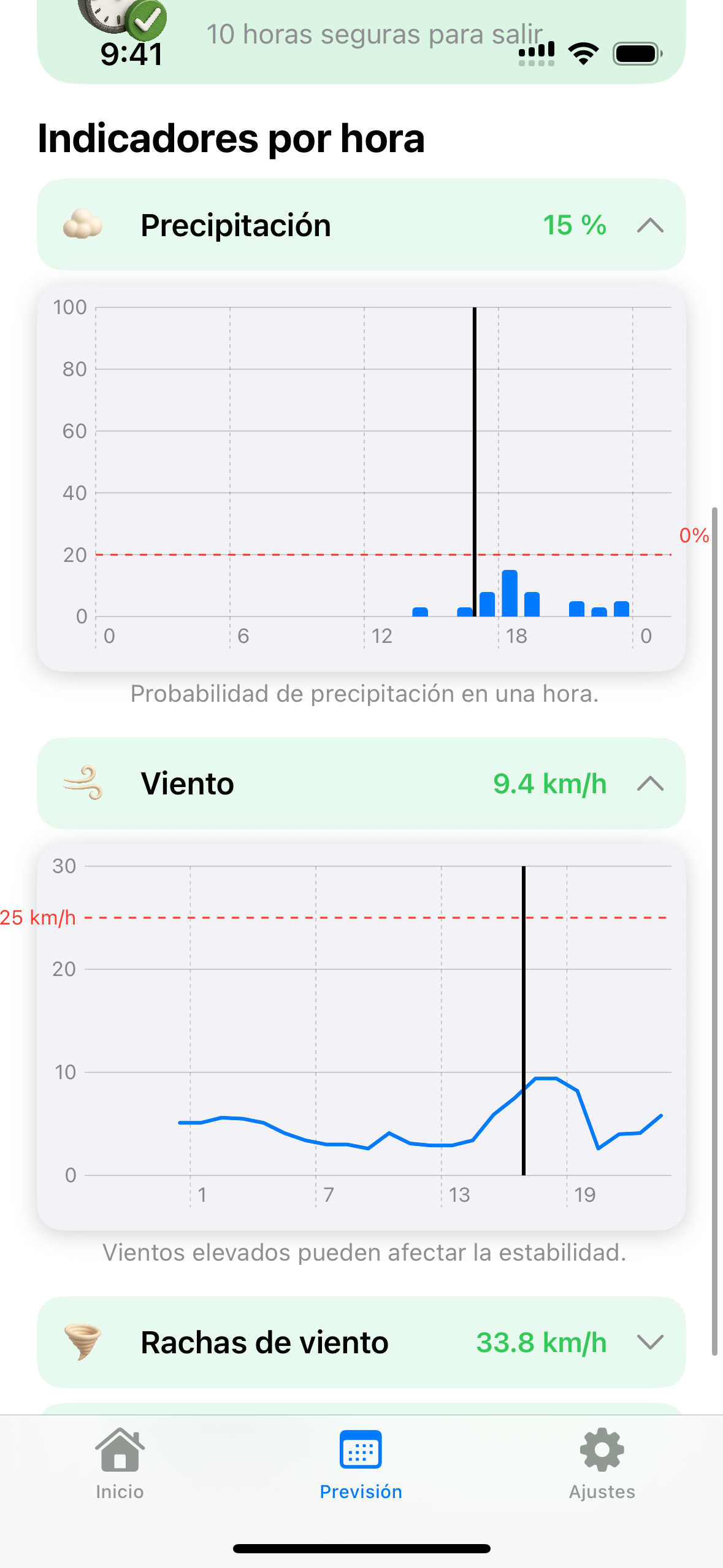Screen dimensions: 723x1568
Task: Collapse the Precipitación chart
Action: point(651,226)
